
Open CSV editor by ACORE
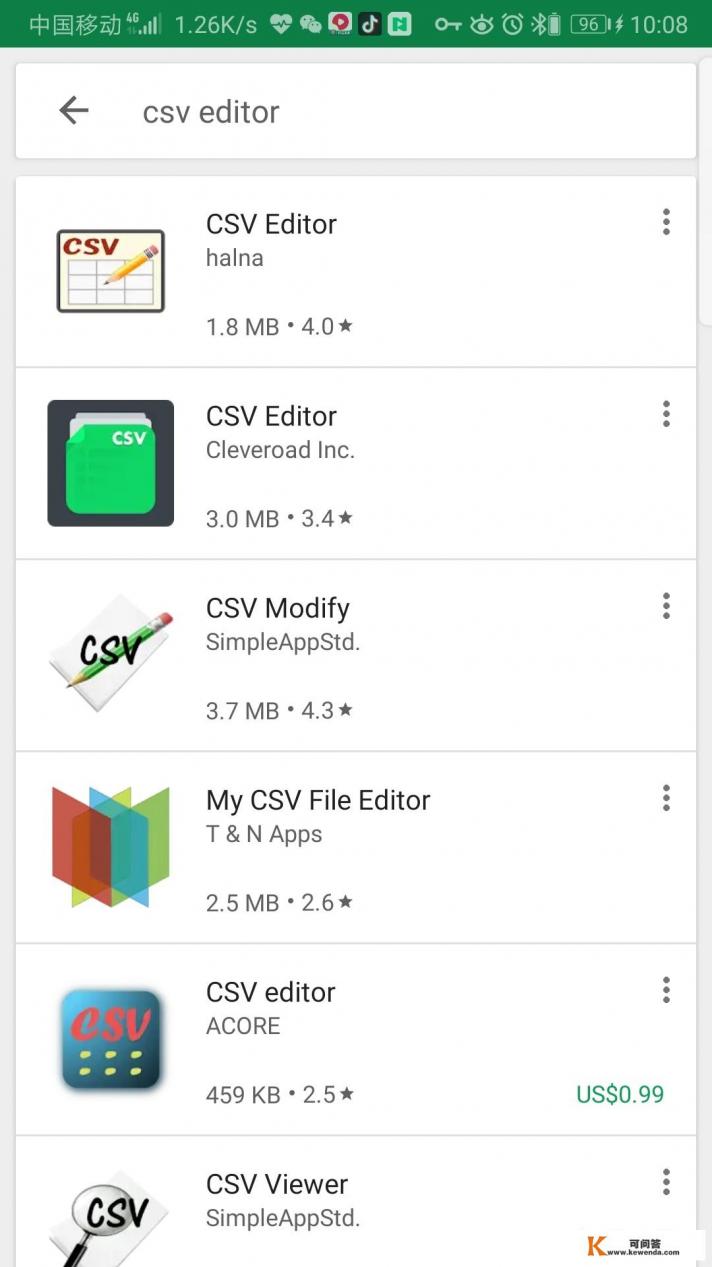tap(271, 993)
